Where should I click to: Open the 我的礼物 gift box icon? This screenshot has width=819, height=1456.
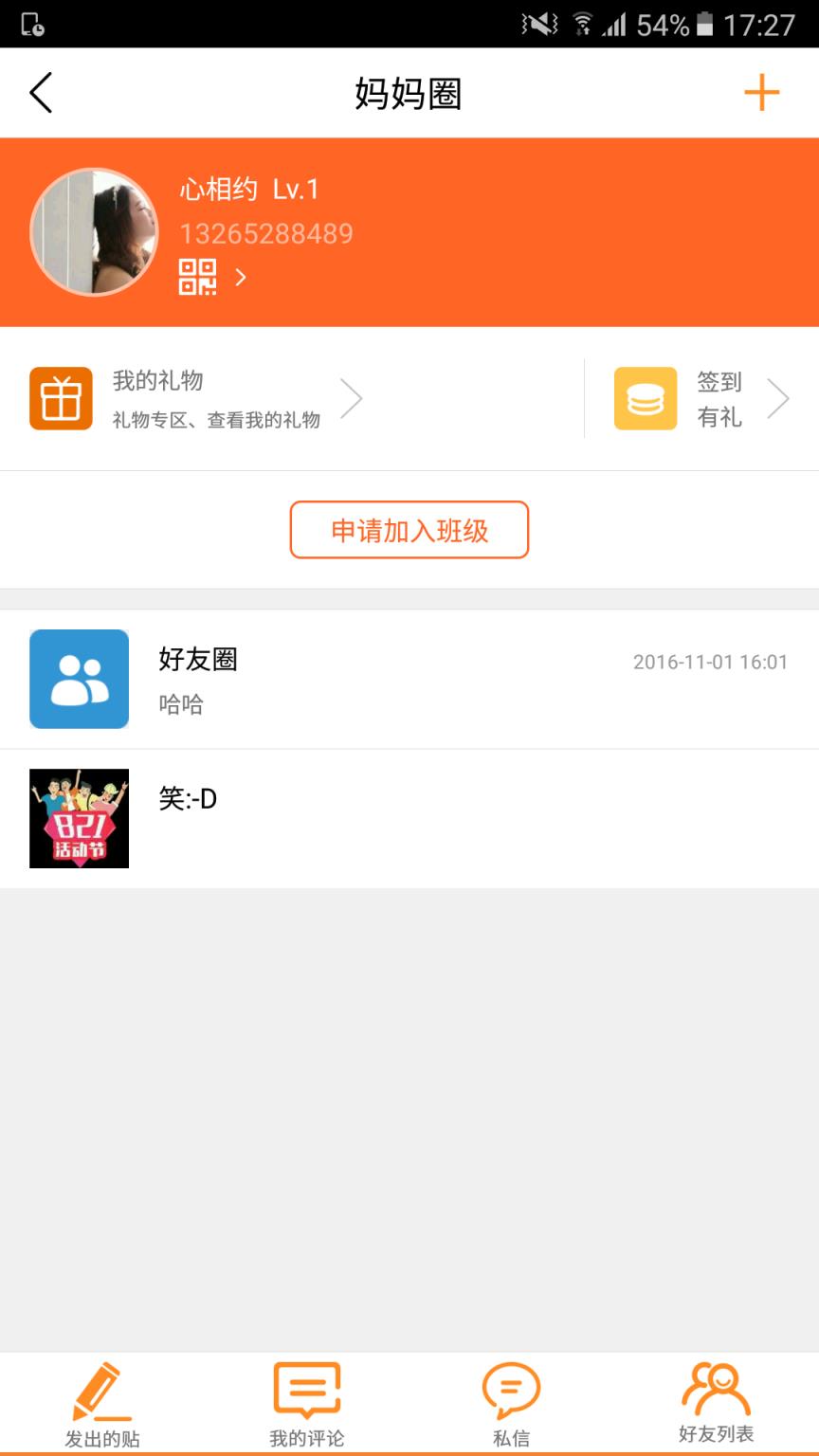pyautogui.click(x=61, y=397)
